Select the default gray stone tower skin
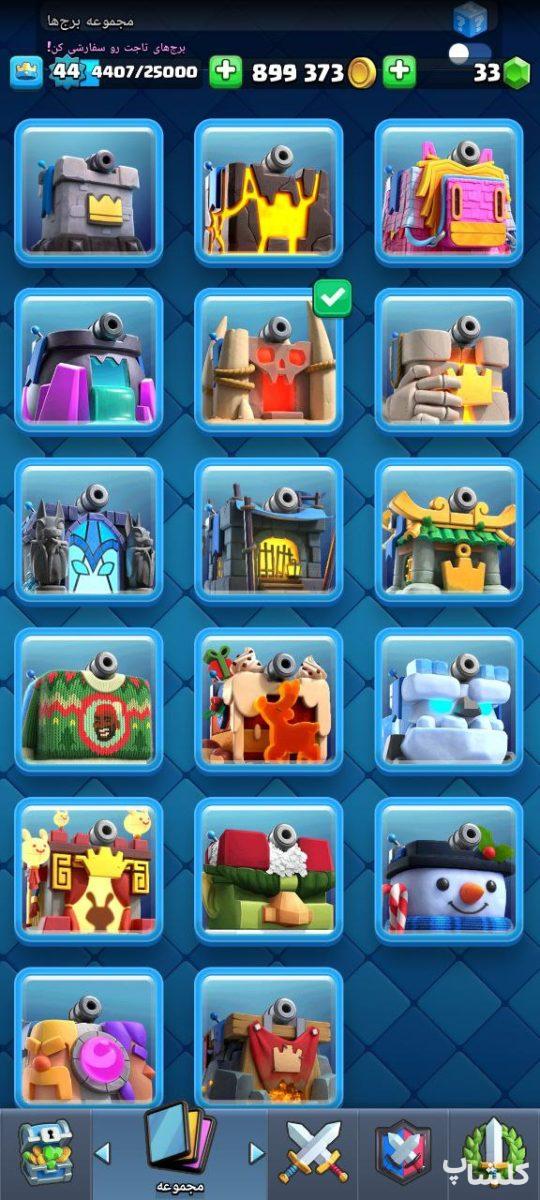Viewport: 540px width, 1200px height. point(89,192)
